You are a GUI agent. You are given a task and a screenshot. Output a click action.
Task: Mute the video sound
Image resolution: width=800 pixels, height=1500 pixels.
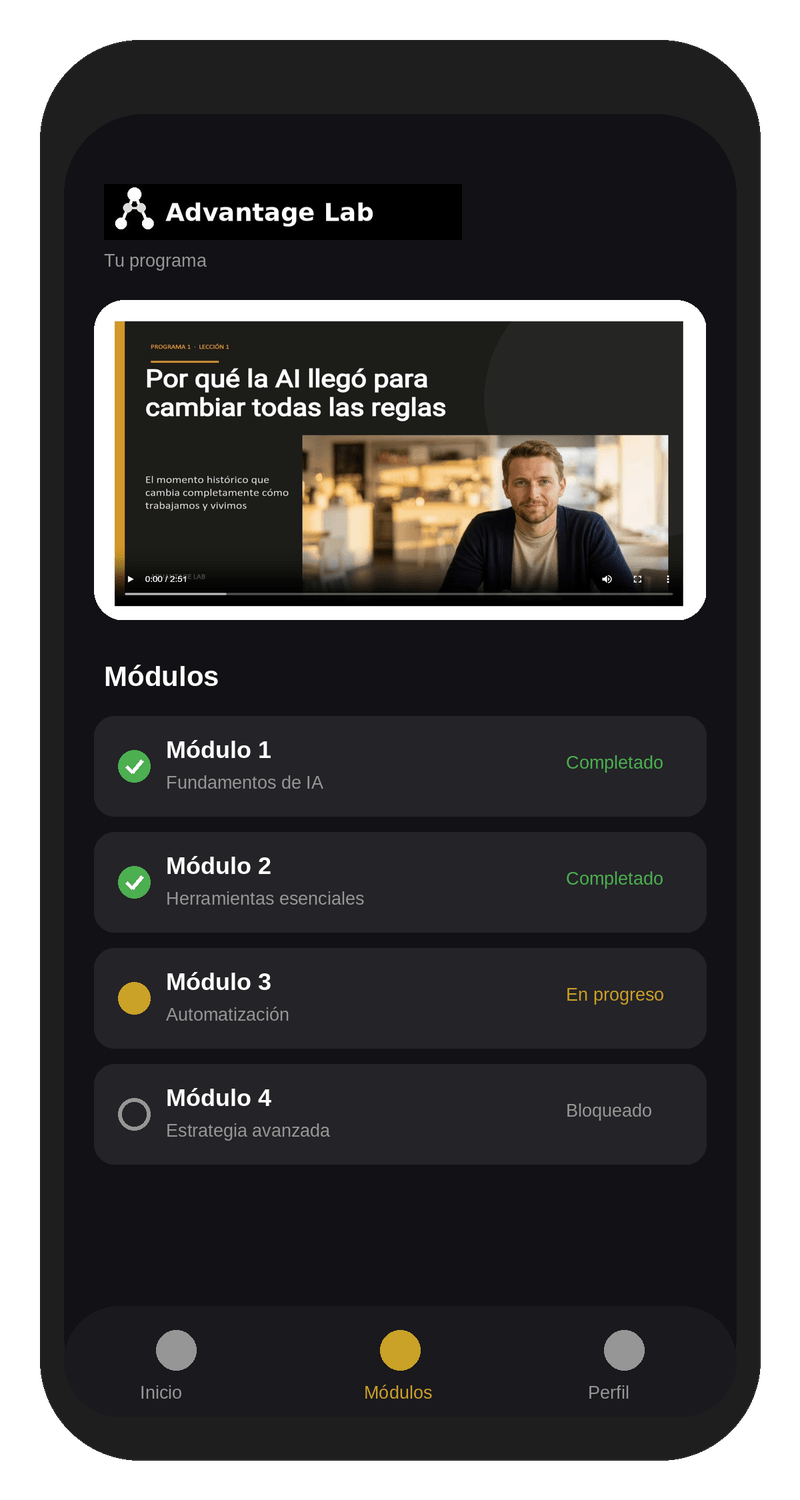pos(607,579)
